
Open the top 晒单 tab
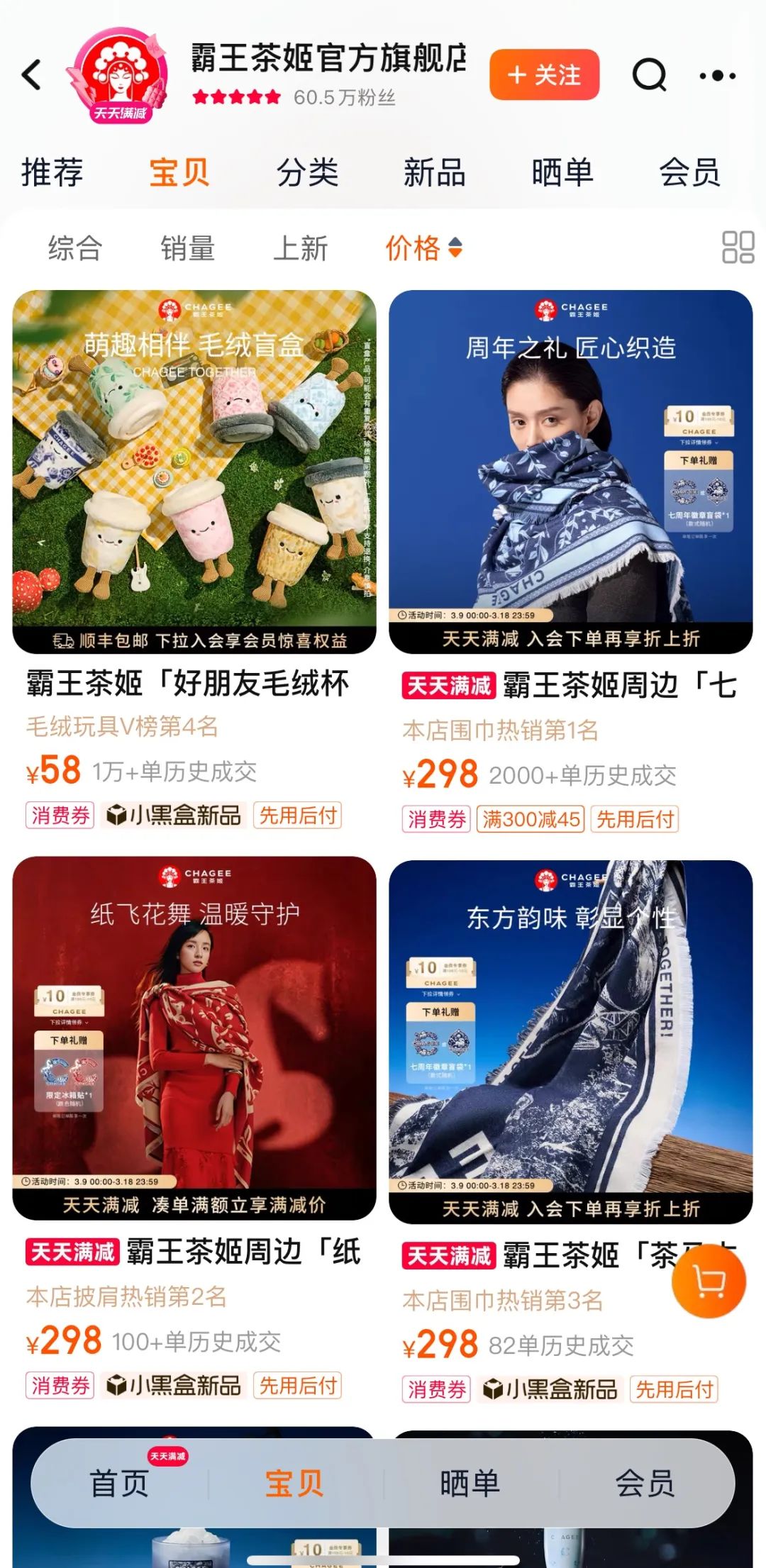coord(562,172)
